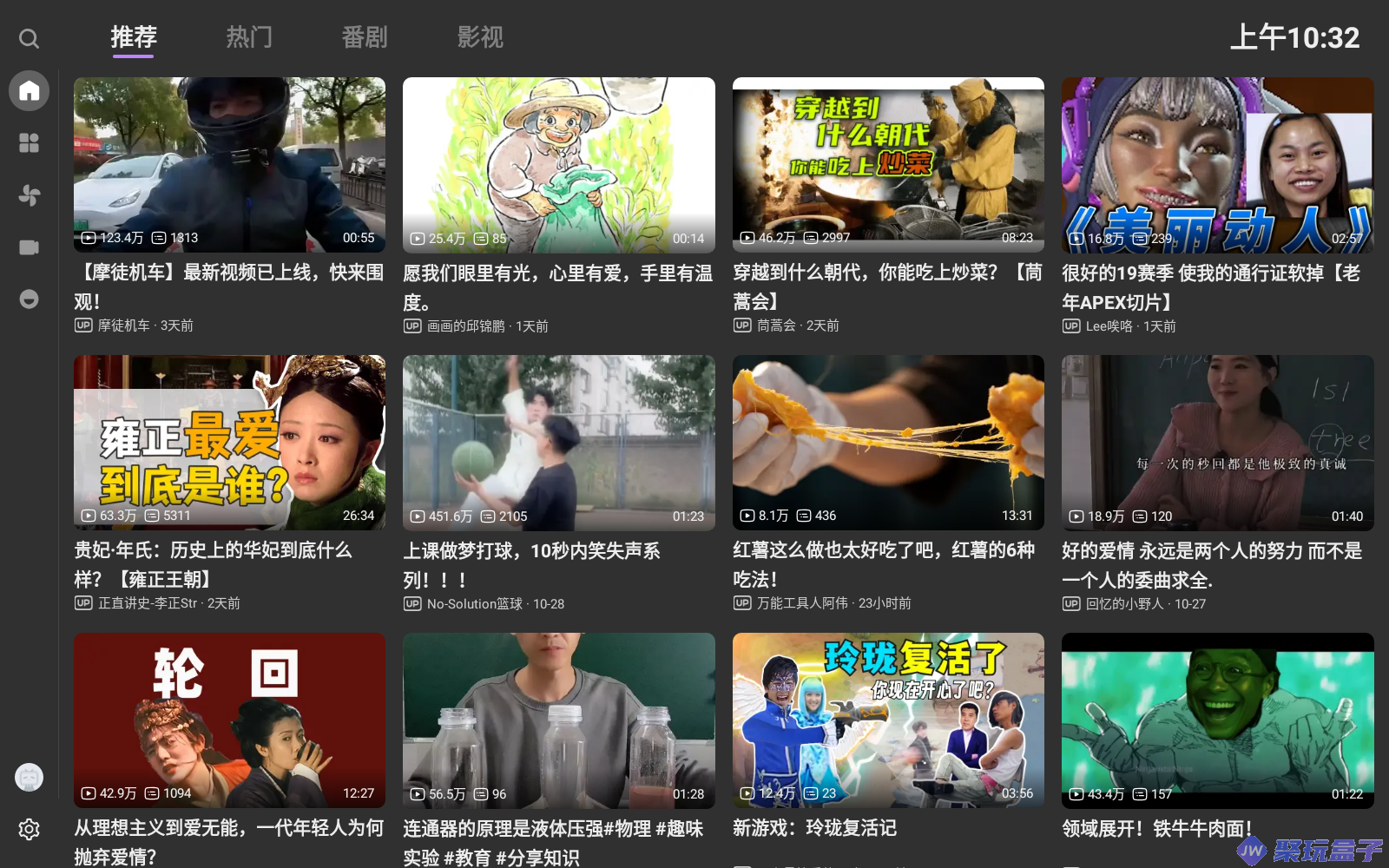This screenshot has height=868, width=1389.
Task: Open the video by 画画的邱锦鹏
Action: coord(558,165)
